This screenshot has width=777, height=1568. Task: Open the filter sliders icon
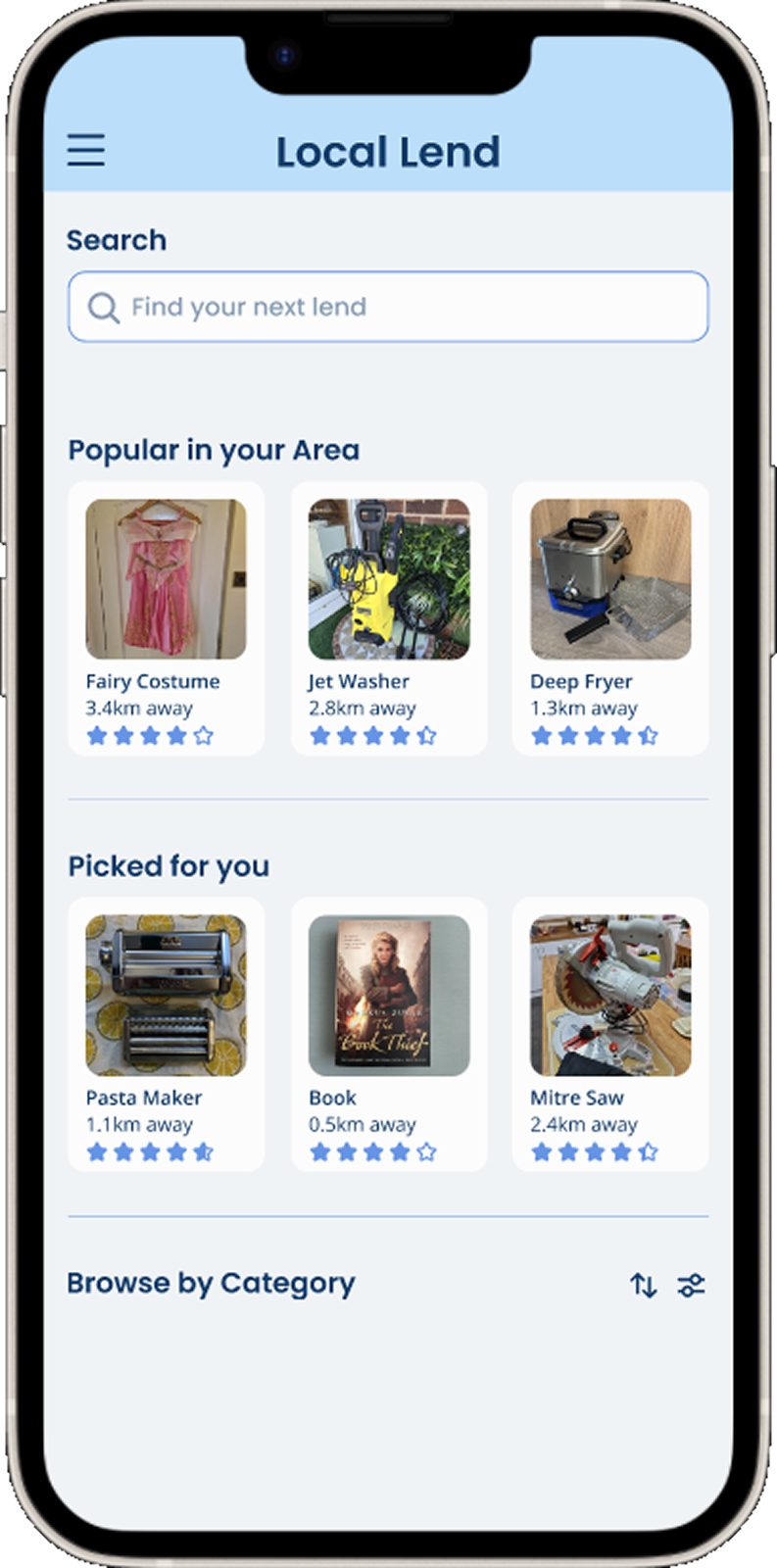(692, 1285)
